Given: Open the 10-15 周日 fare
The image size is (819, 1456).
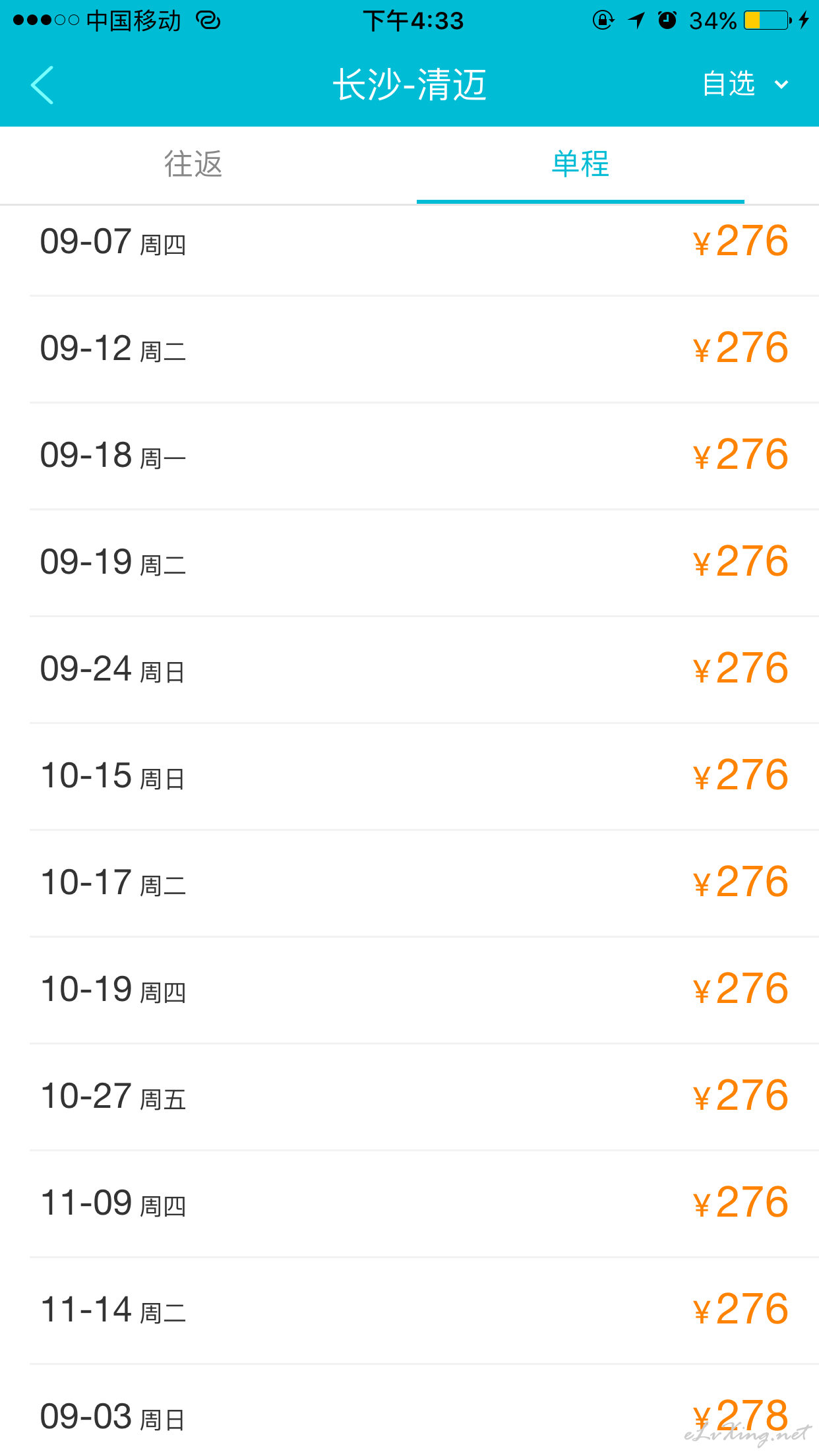Looking at the screenshot, I should pyautogui.click(x=409, y=776).
